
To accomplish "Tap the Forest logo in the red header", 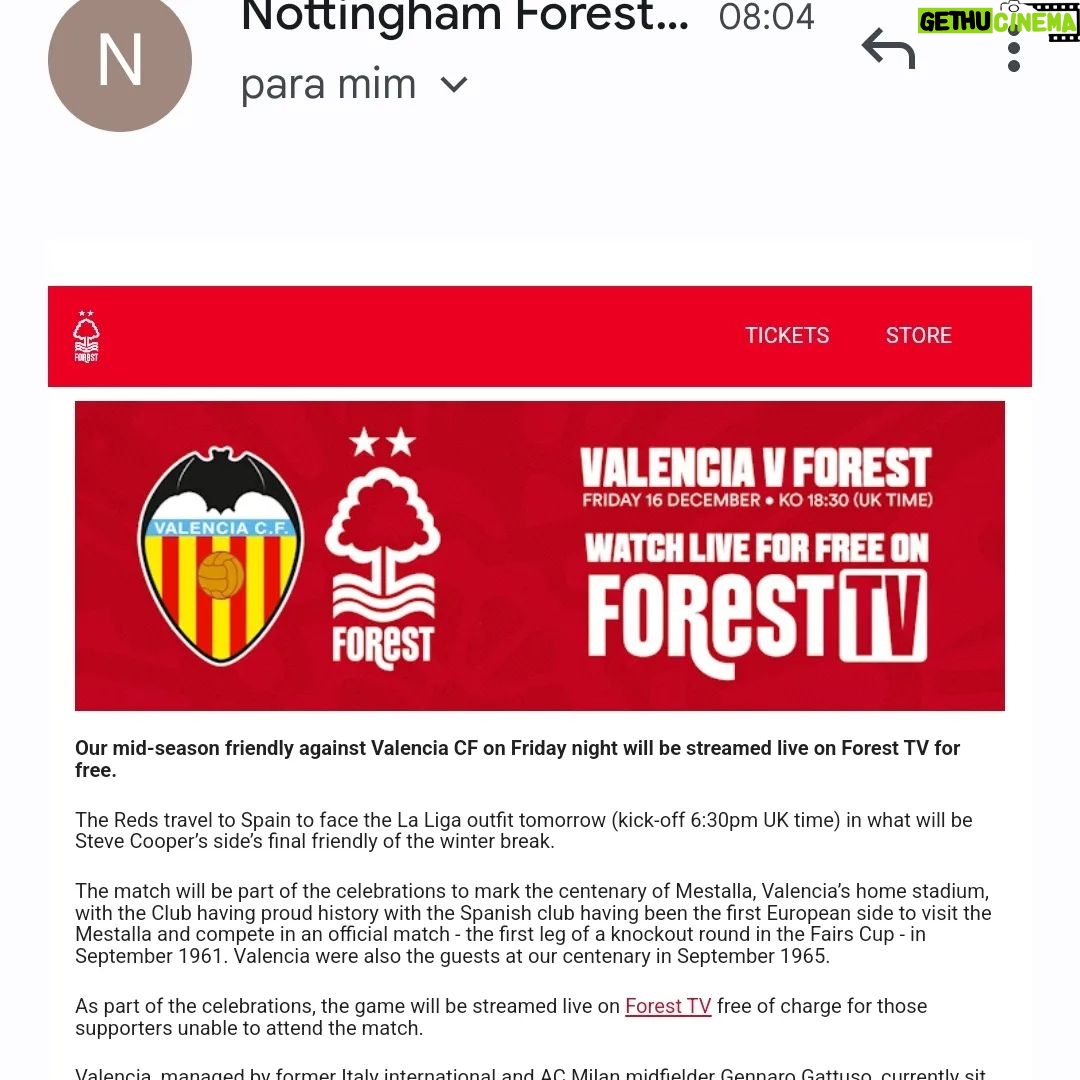I will tap(87, 337).
